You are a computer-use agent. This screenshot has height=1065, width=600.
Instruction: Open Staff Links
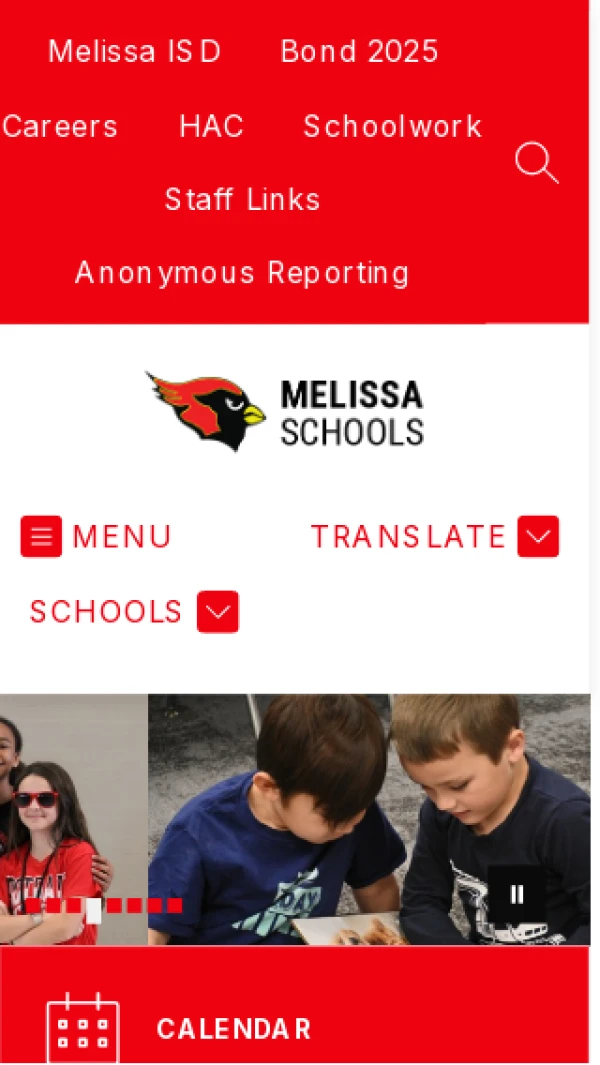242,200
